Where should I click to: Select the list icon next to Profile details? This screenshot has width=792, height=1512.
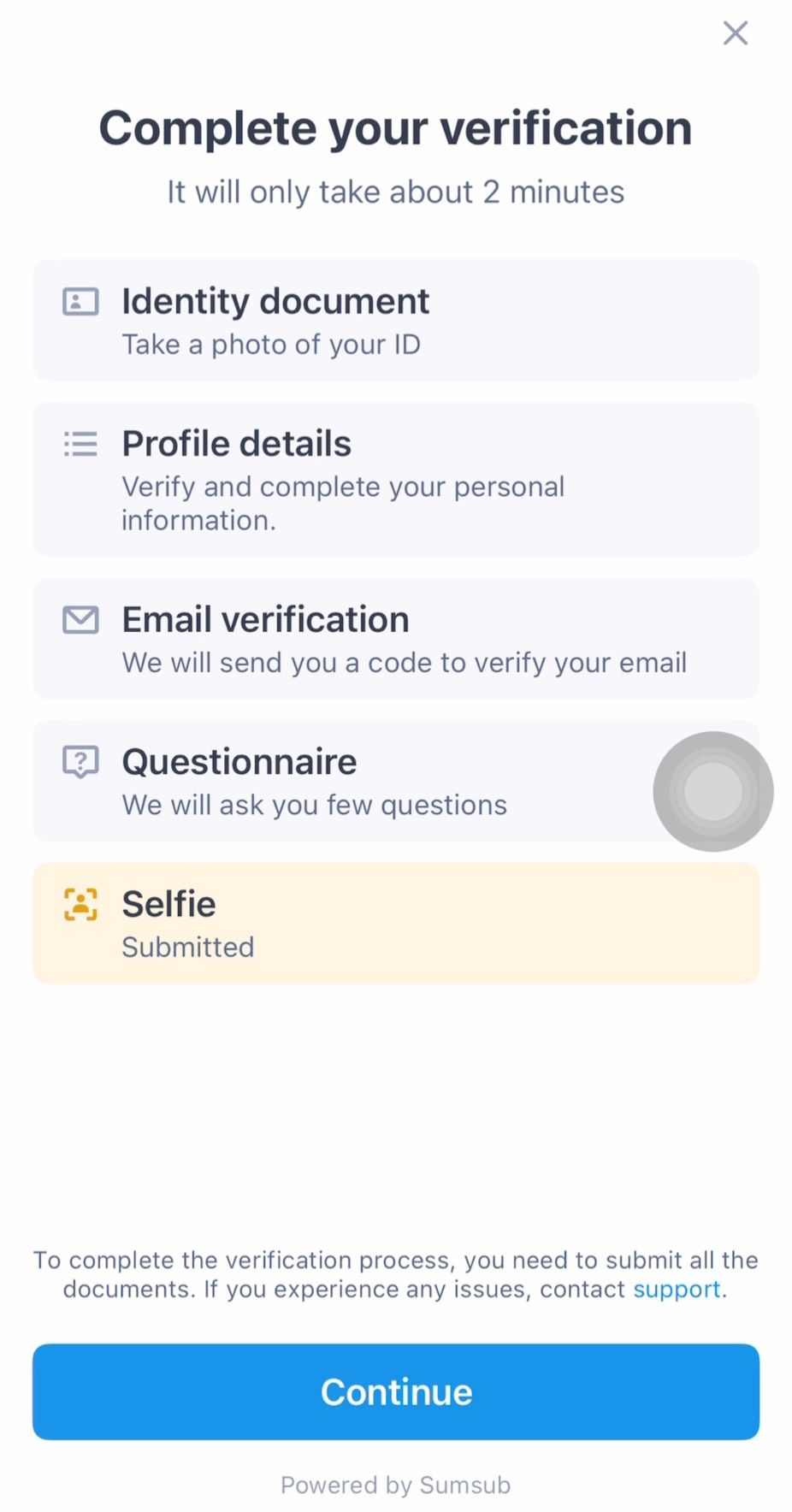(x=80, y=444)
